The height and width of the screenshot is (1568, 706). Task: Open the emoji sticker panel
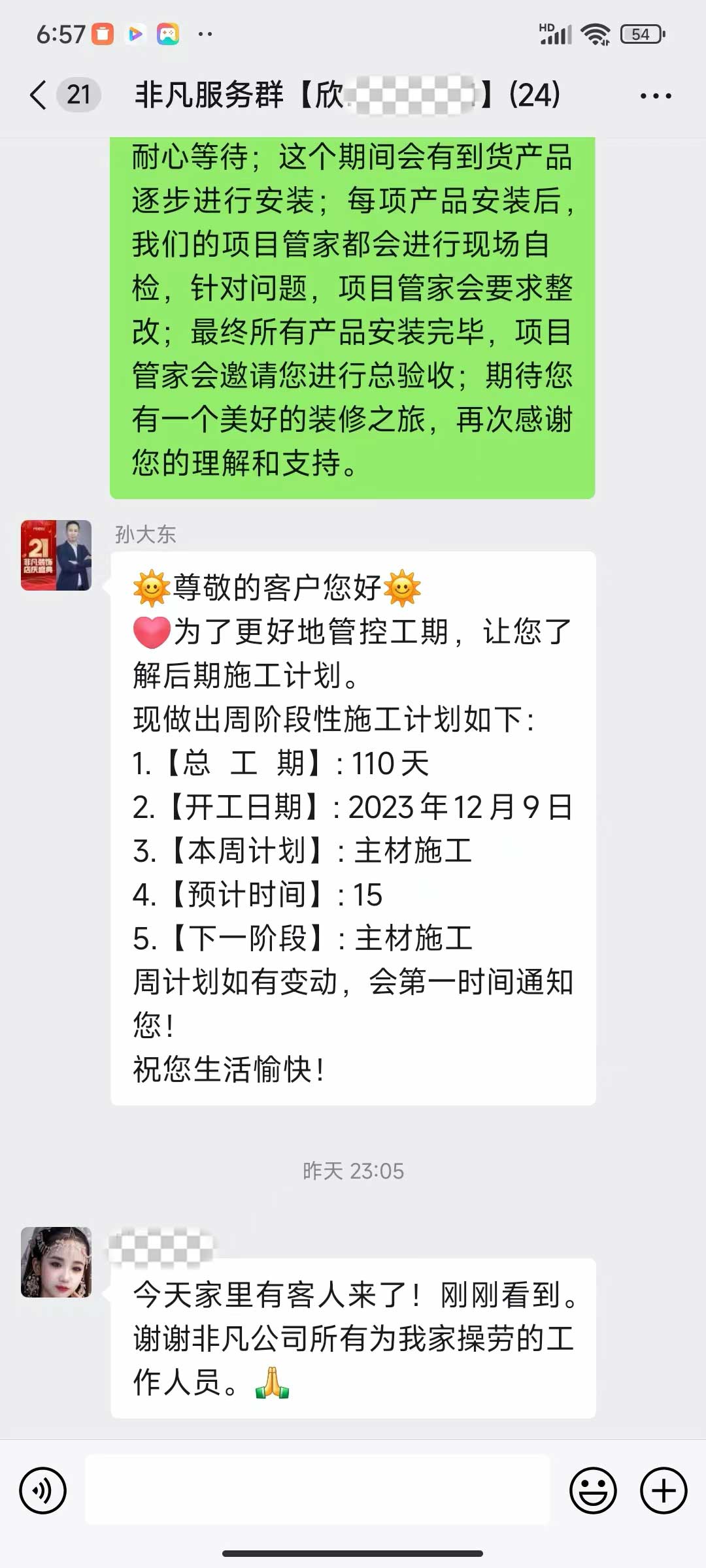click(593, 1491)
